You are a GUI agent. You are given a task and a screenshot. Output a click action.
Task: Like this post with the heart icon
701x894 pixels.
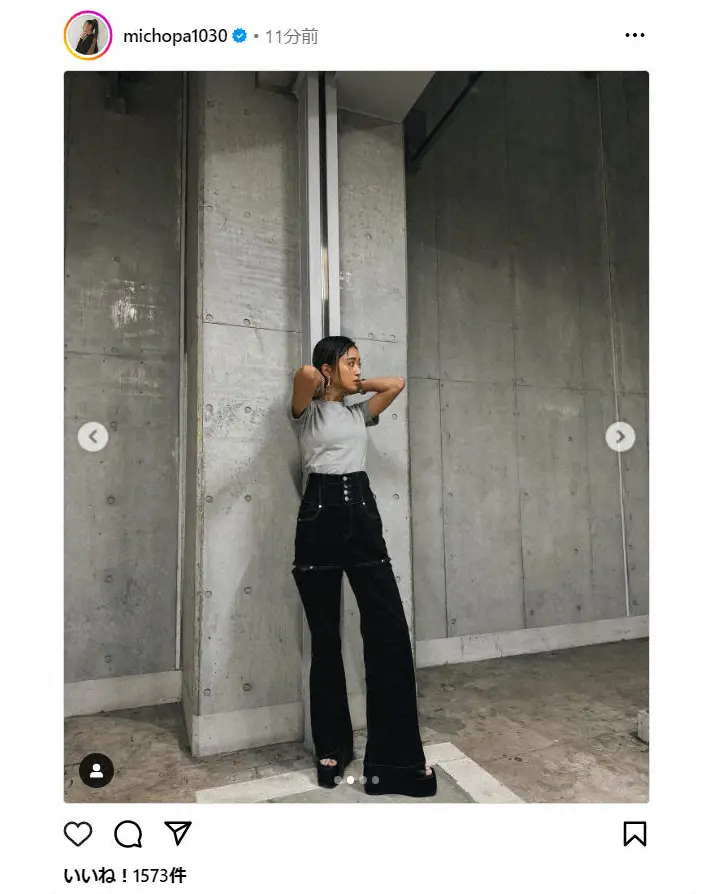[78, 834]
